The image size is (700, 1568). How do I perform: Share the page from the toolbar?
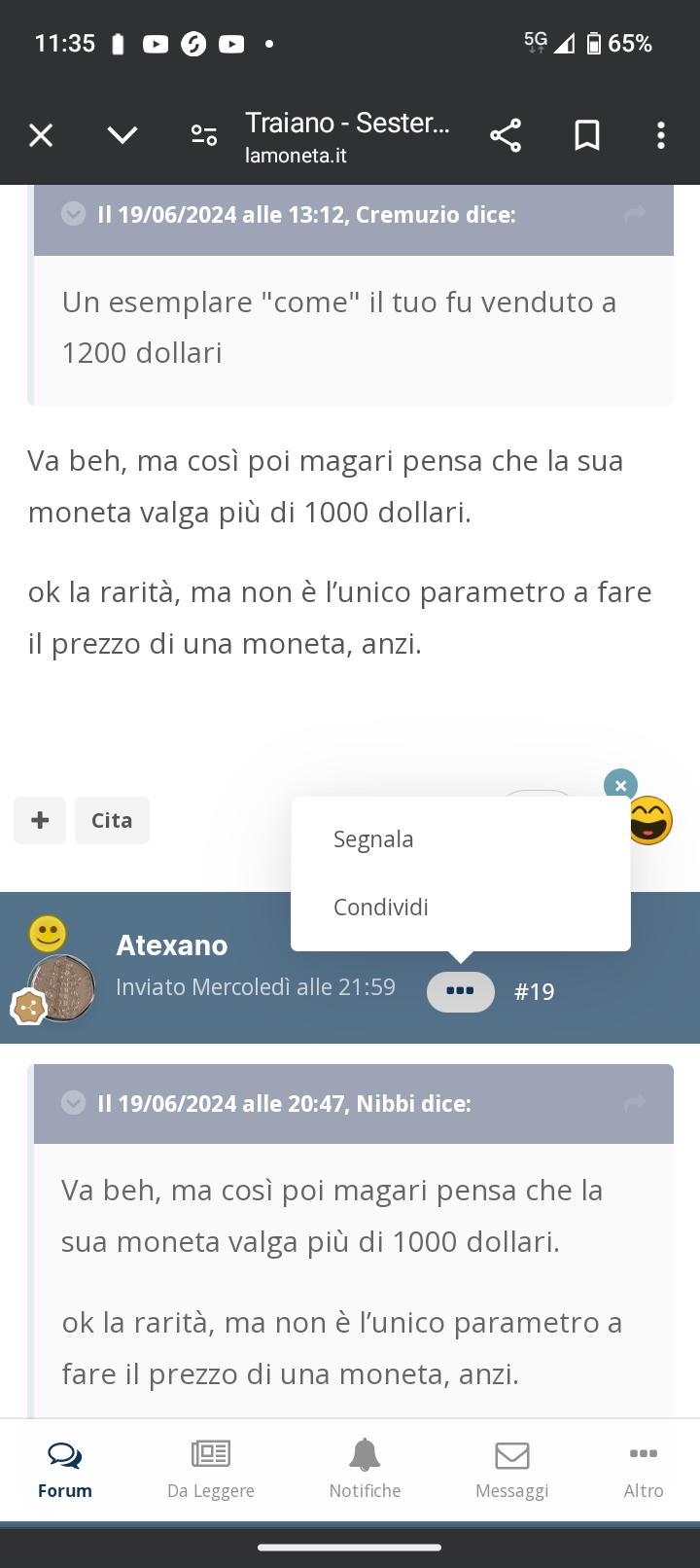click(x=506, y=135)
